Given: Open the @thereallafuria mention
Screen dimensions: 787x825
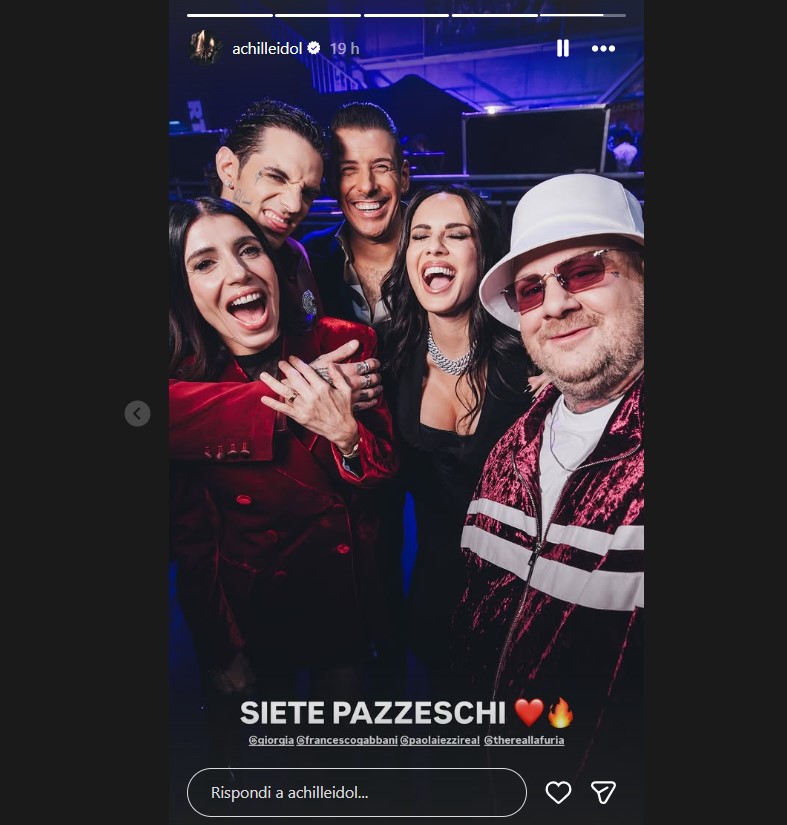Looking at the screenshot, I should coord(525,741).
